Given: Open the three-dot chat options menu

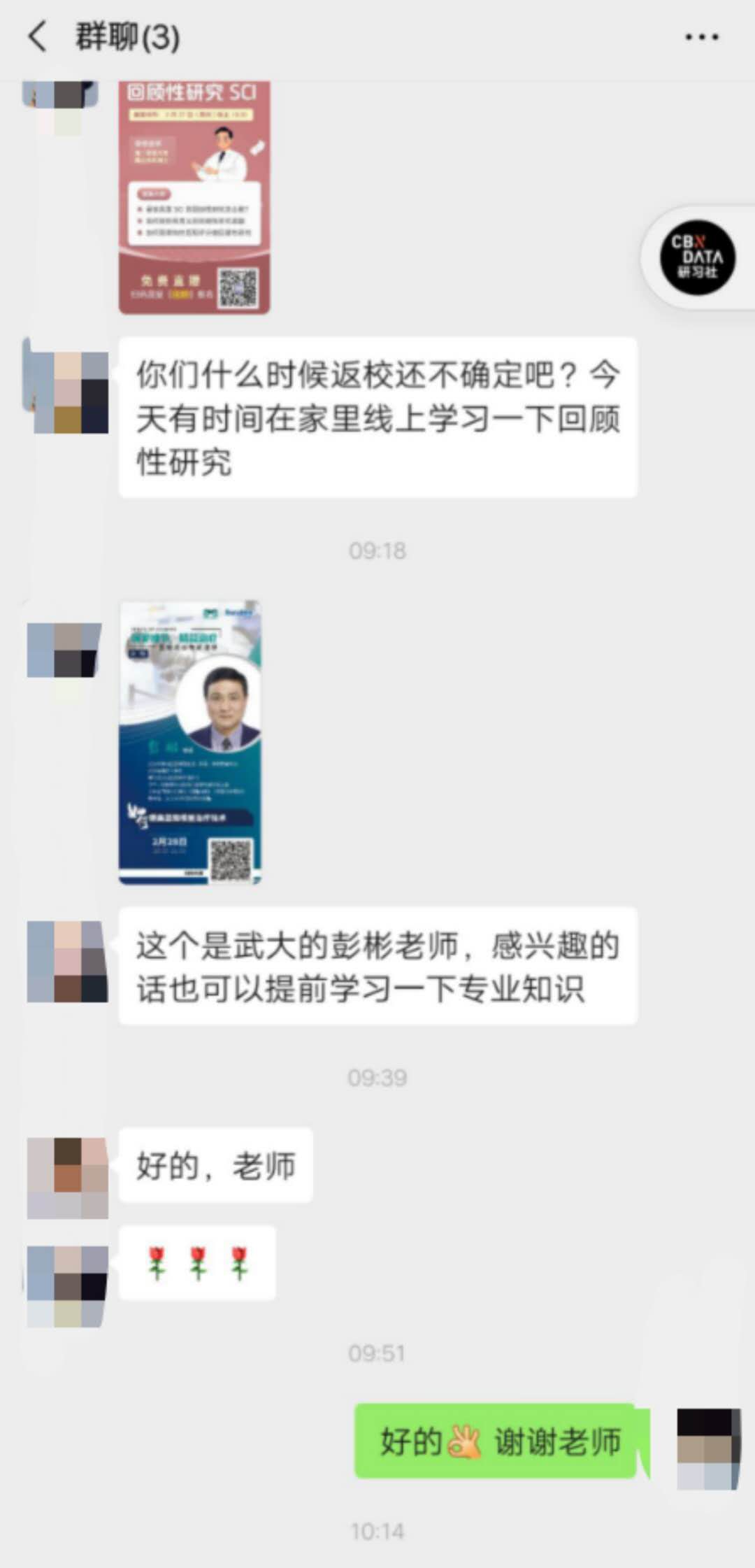Looking at the screenshot, I should tap(701, 37).
